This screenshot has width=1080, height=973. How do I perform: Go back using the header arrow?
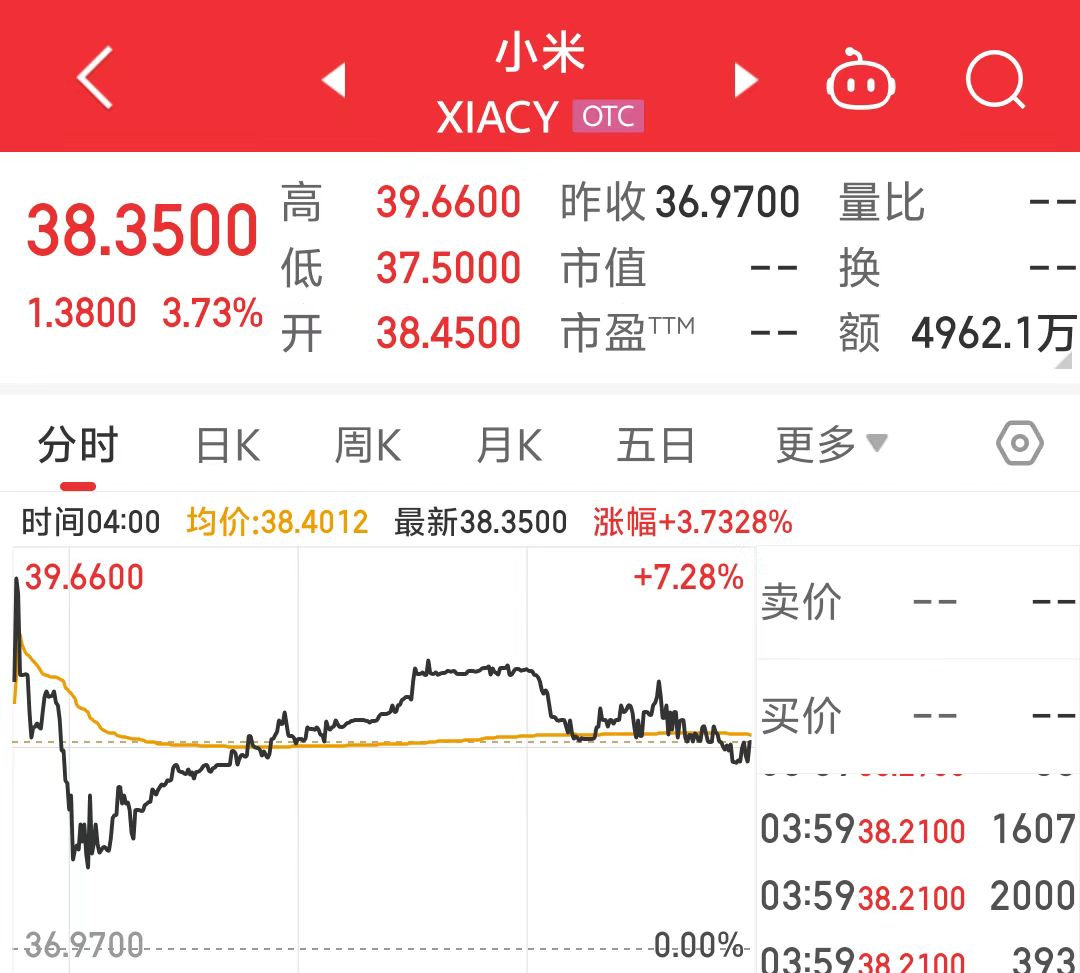[x=96, y=79]
